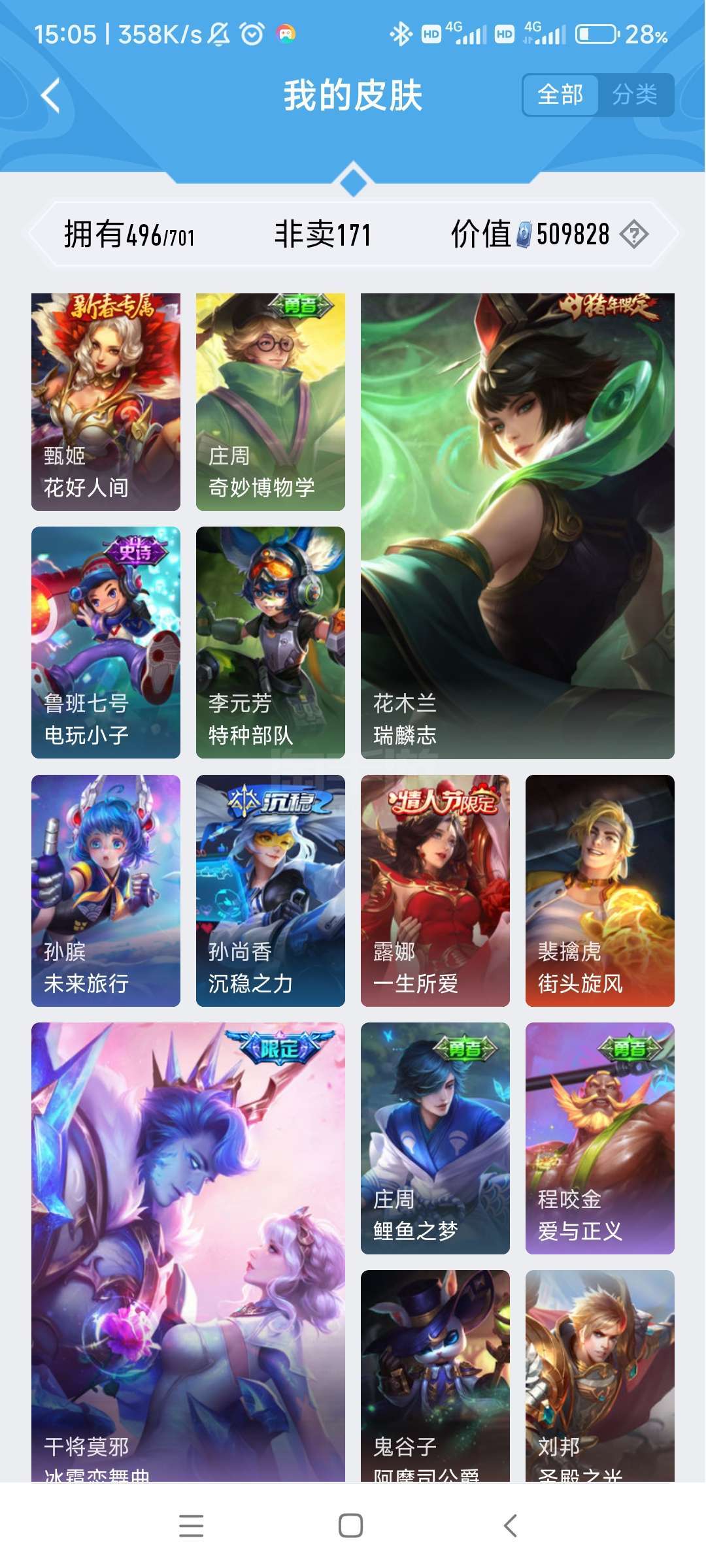
Task: Select 李元芳 特种部队 skin
Action: (x=270, y=642)
